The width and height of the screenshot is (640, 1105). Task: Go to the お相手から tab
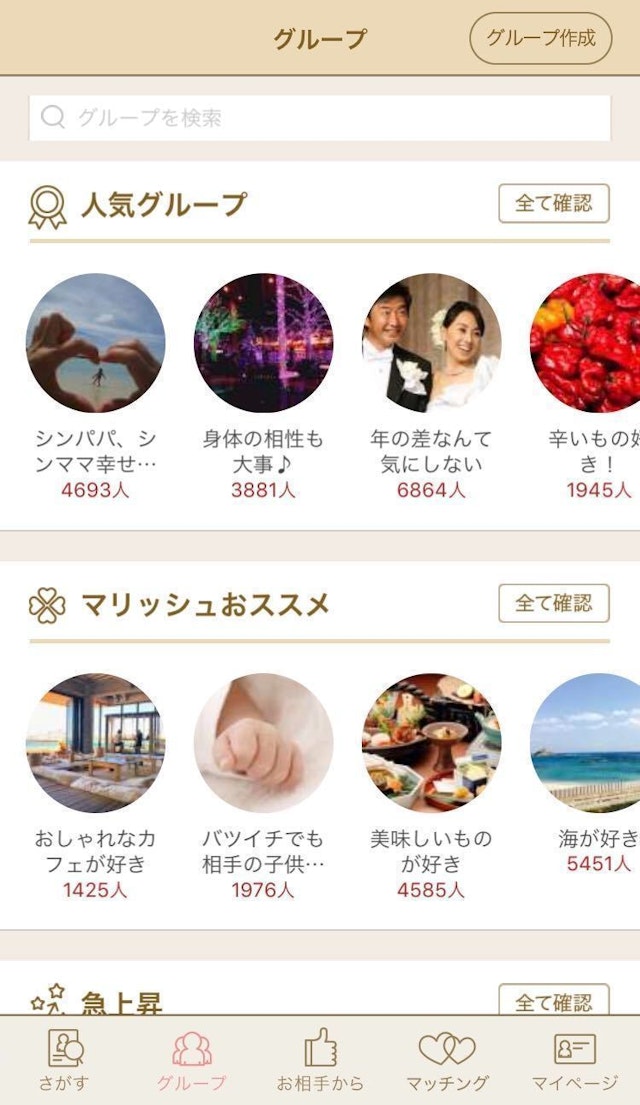click(x=320, y=1060)
